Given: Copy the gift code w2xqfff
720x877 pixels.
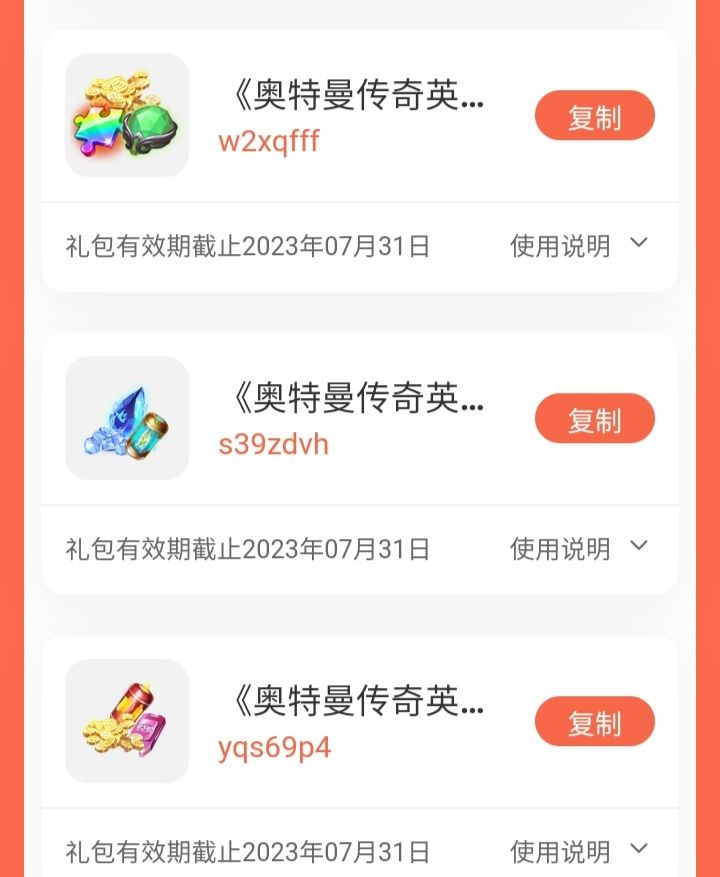Looking at the screenshot, I should click(x=594, y=117).
